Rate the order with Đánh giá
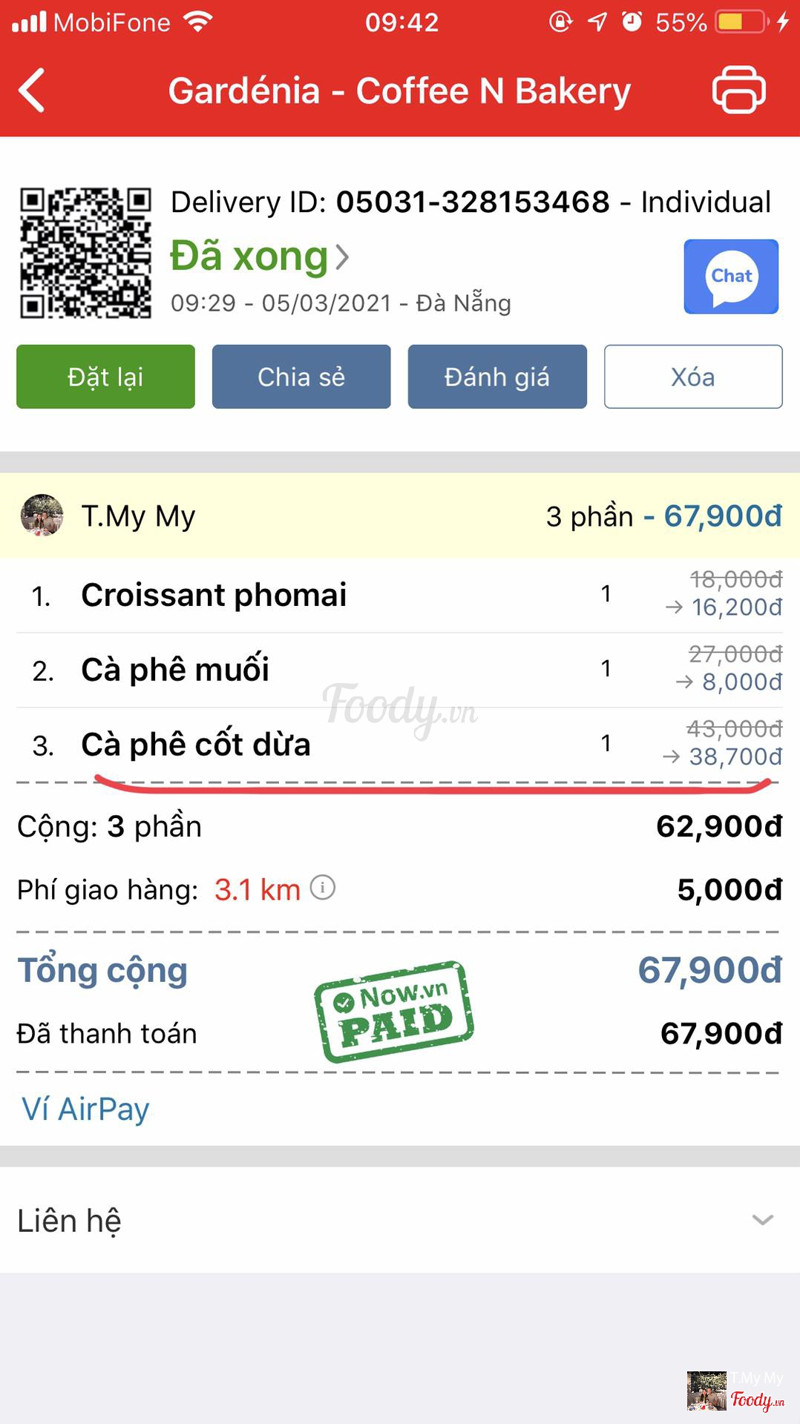The width and height of the screenshot is (800, 1424). [x=497, y=377]
